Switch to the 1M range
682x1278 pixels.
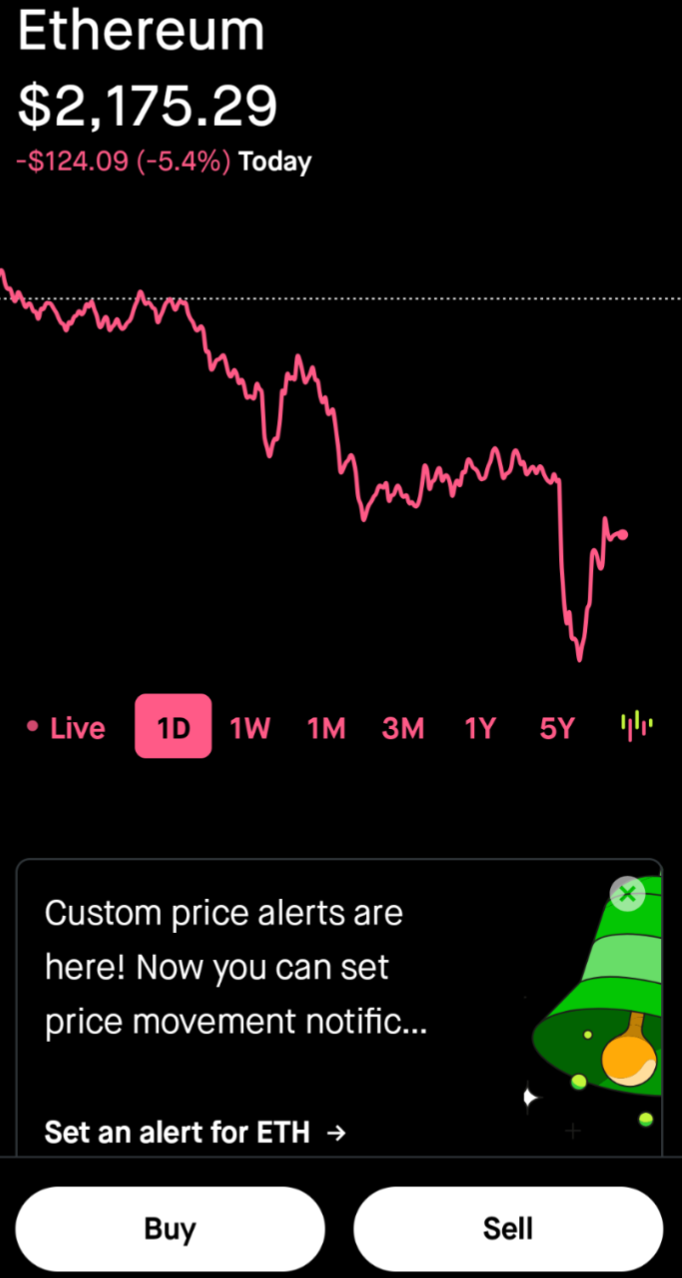tap(326, 728)
